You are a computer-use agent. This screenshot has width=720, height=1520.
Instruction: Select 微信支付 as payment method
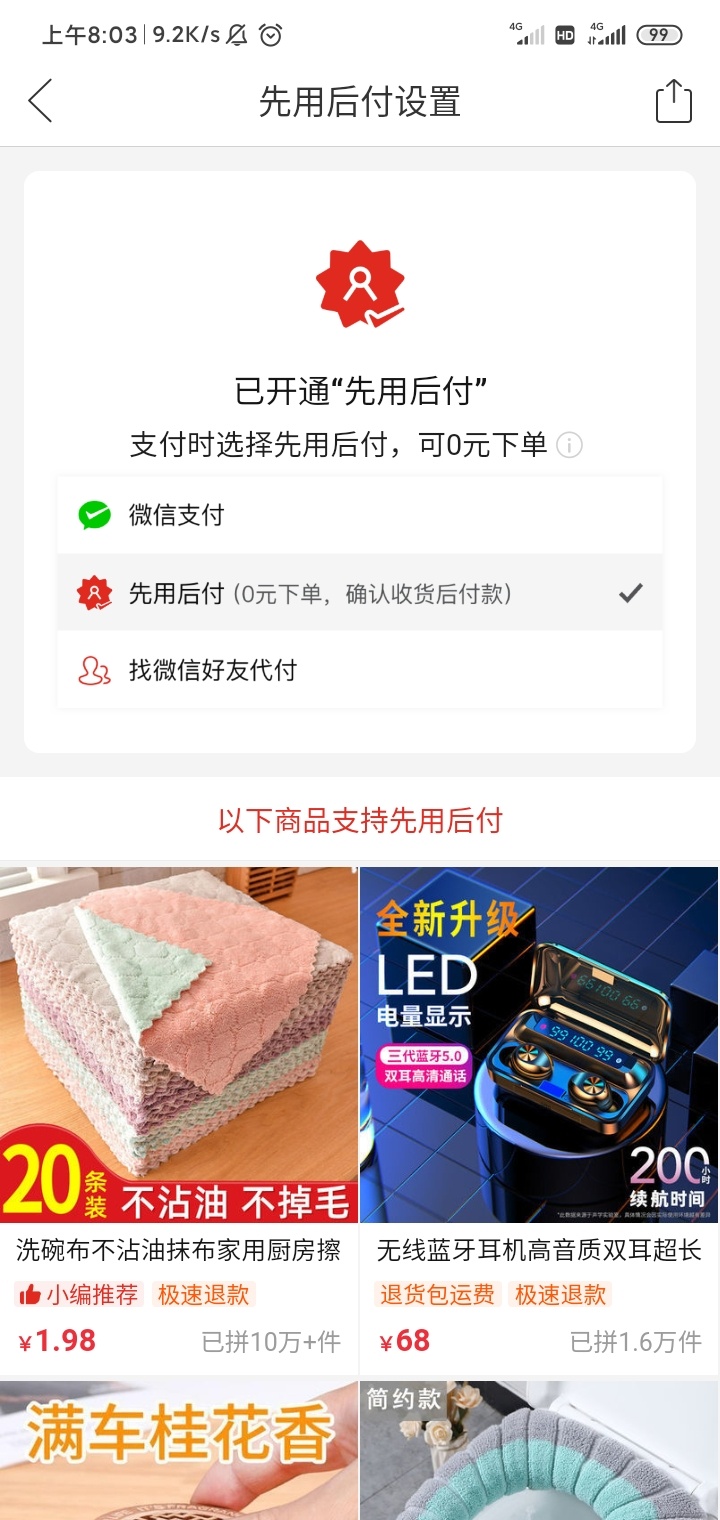point(359,516)
